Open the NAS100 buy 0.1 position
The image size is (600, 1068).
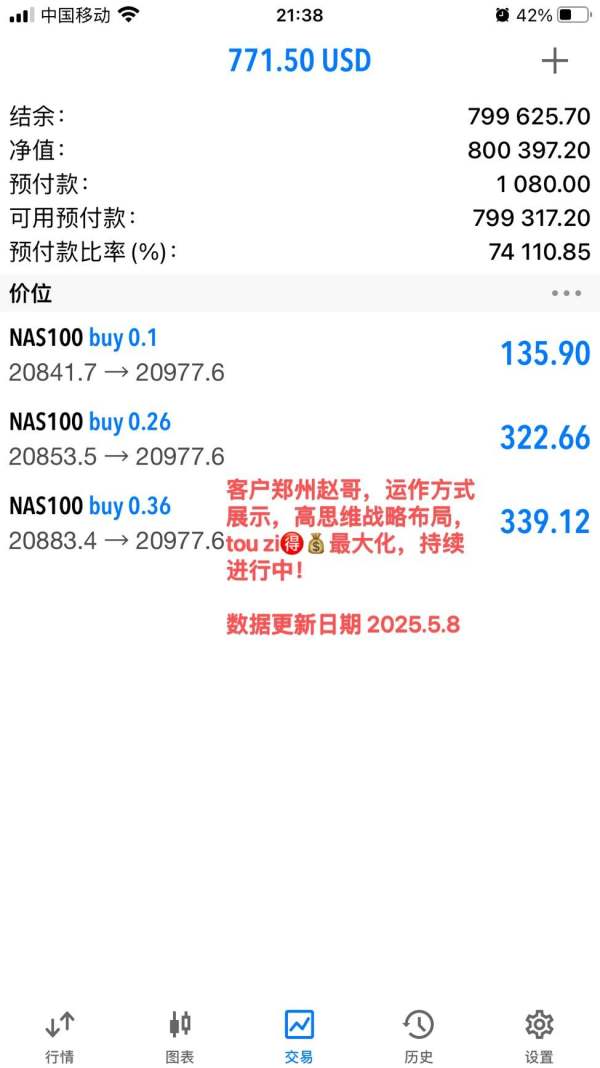(x=300, y=355)
